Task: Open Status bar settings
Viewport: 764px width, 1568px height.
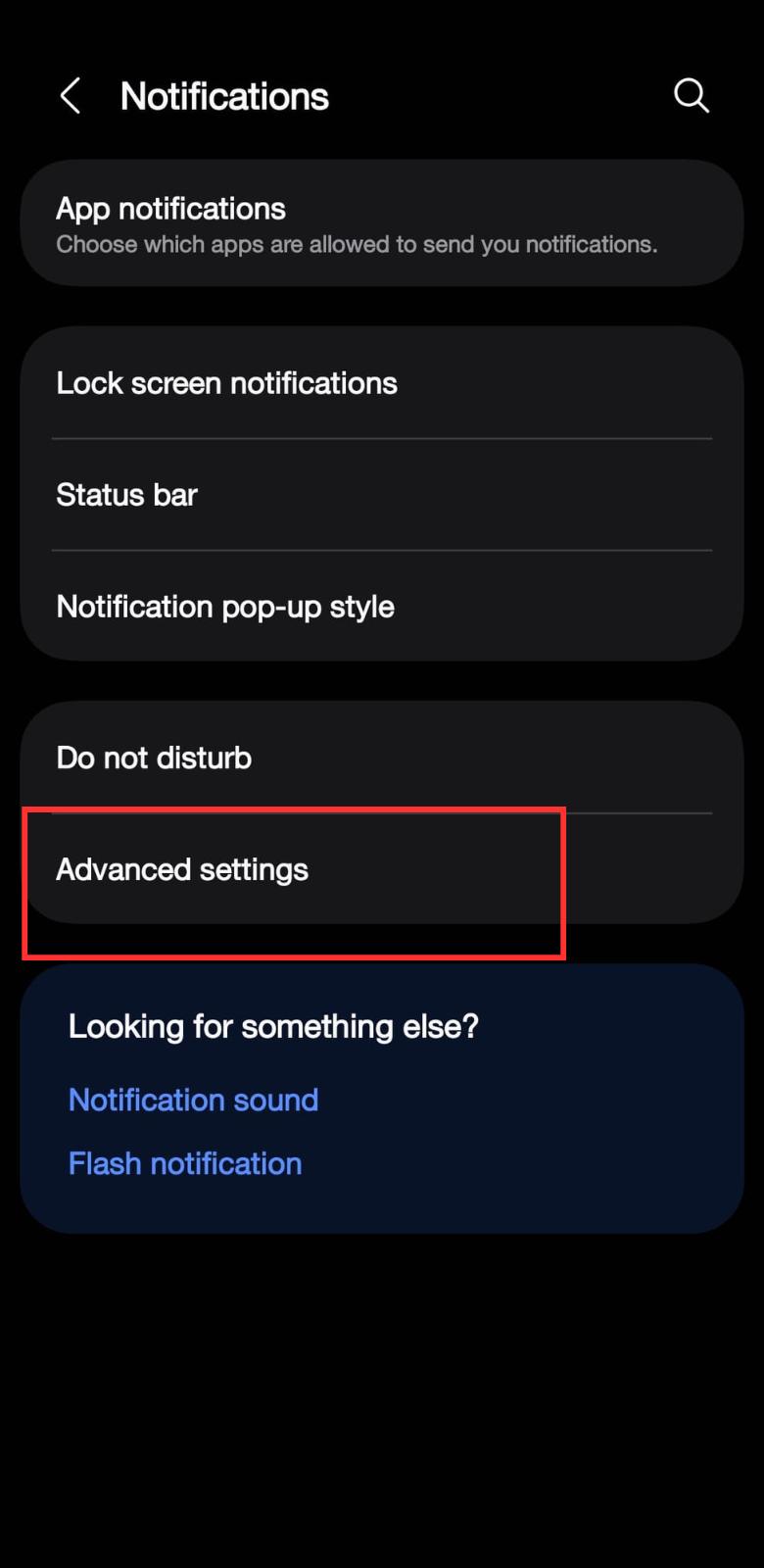Action: coord(381,495)
